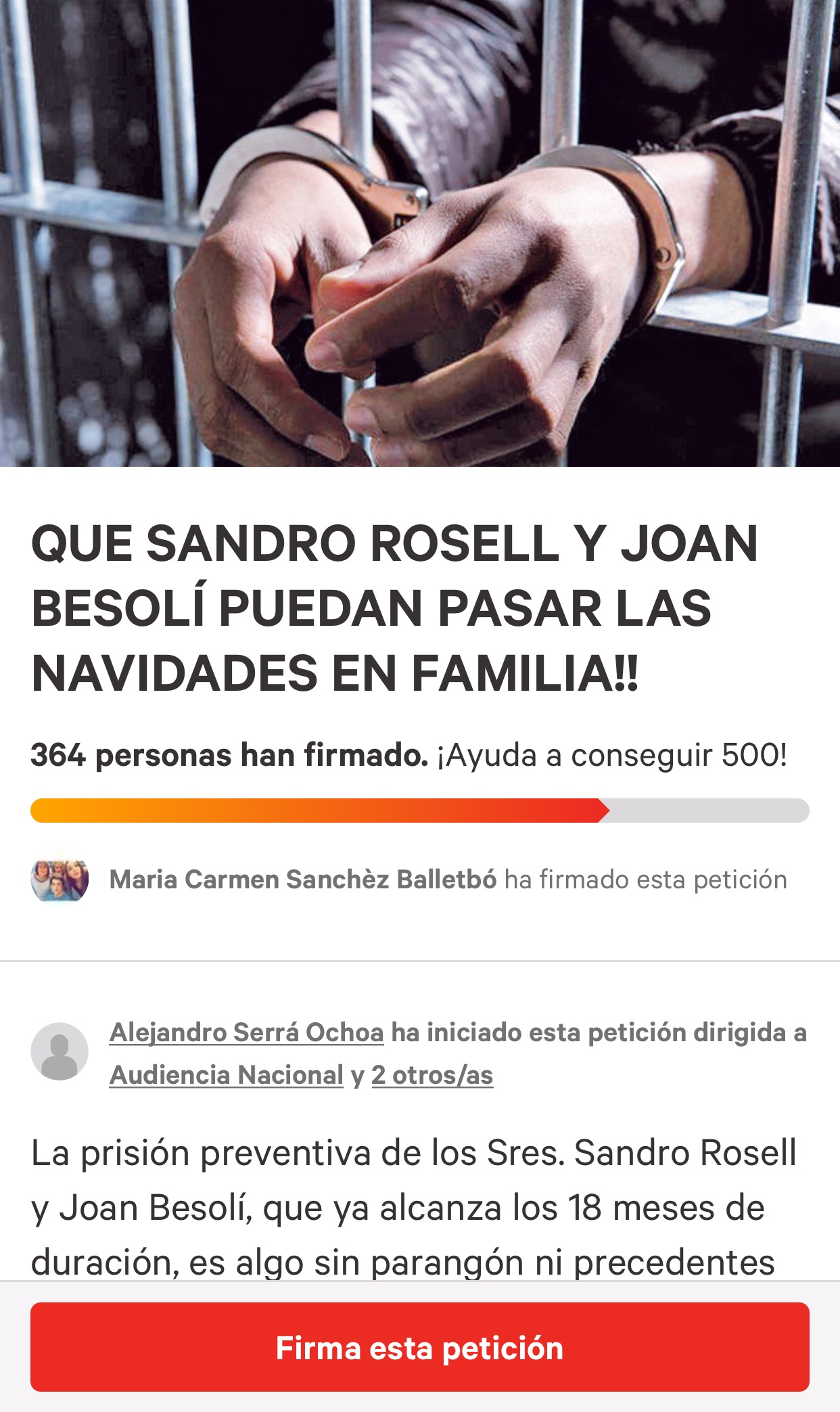View the 2 otros/as recipients
The image size is (840, 1412).
pos(432,1075)
